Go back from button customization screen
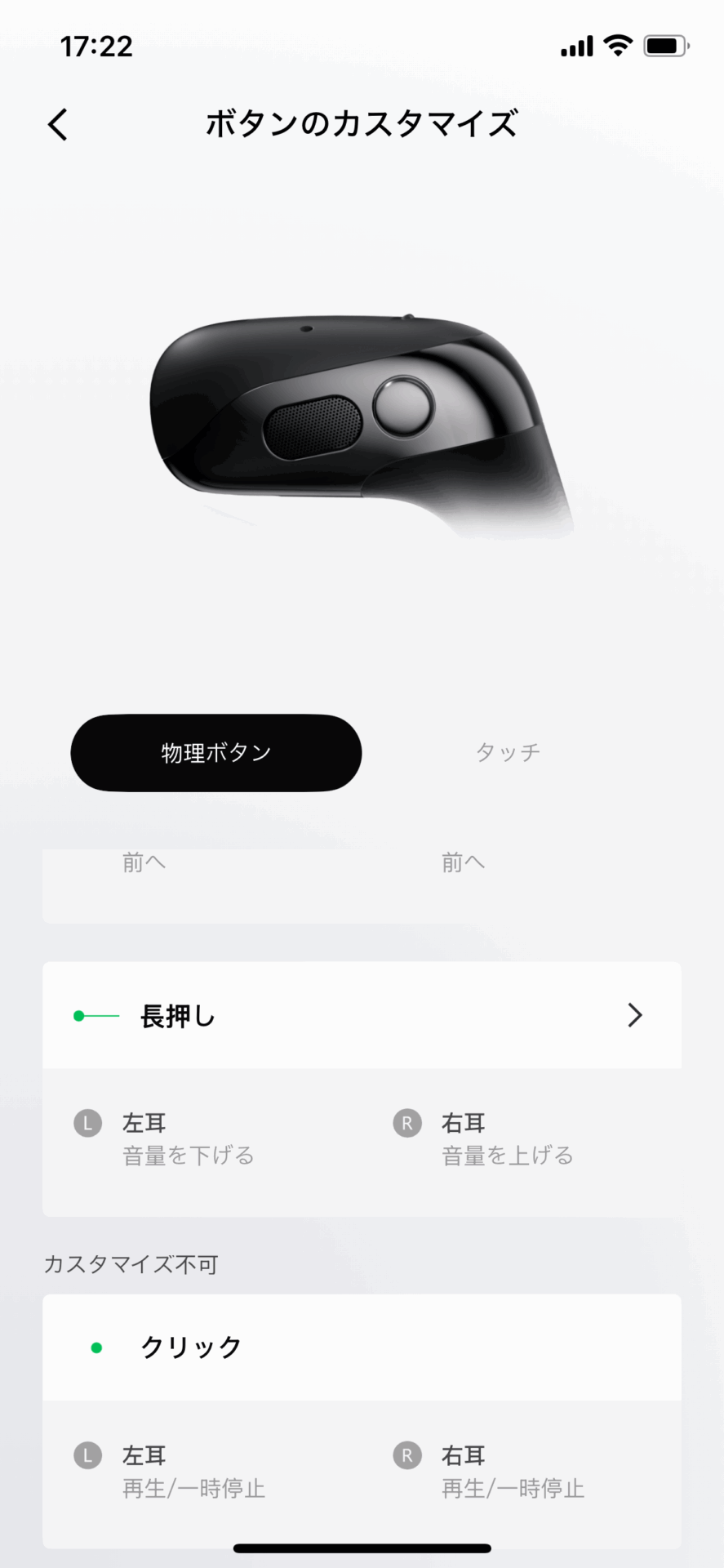 coord(58,125)
